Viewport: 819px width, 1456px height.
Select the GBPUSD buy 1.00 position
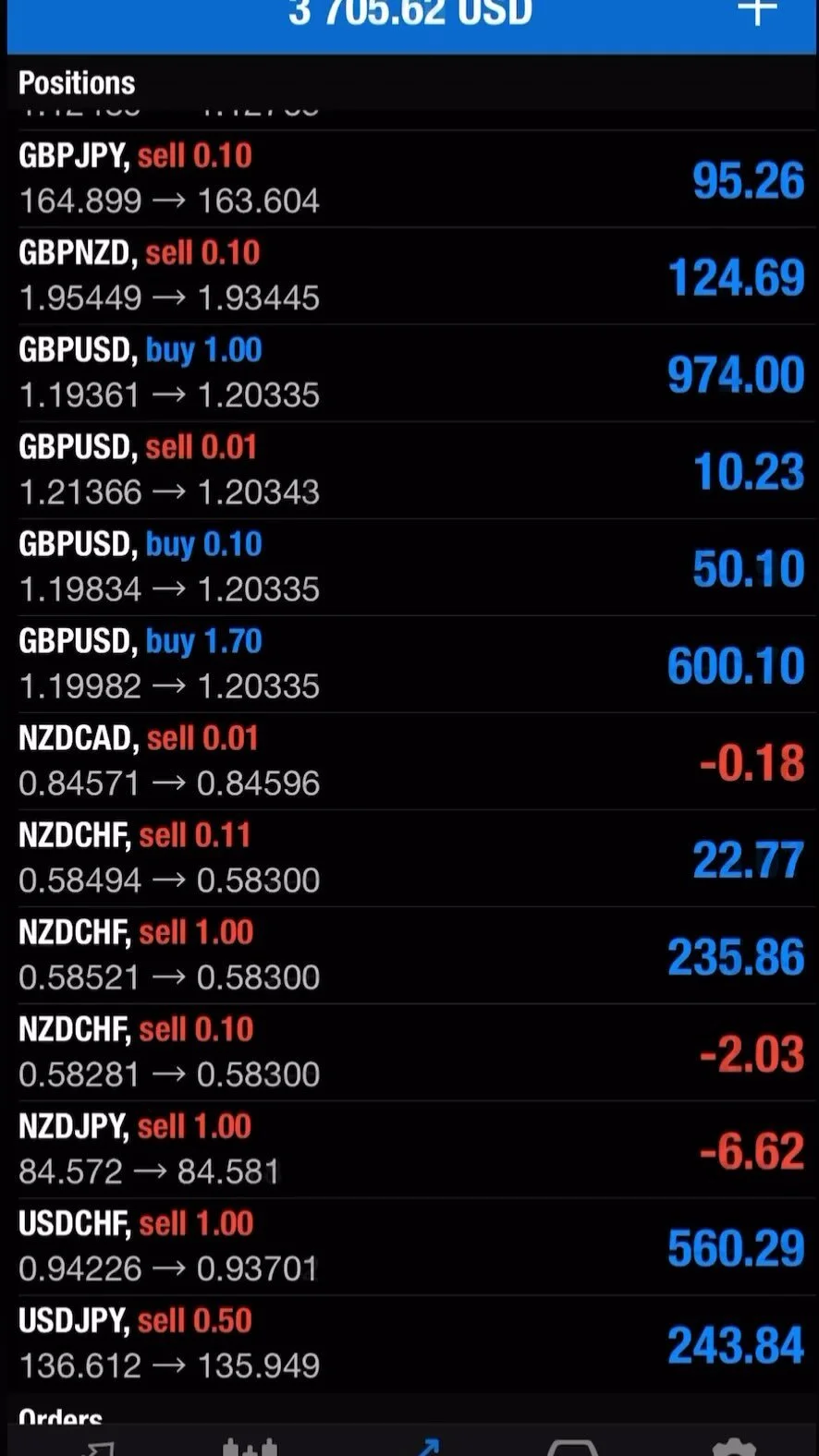409,373
